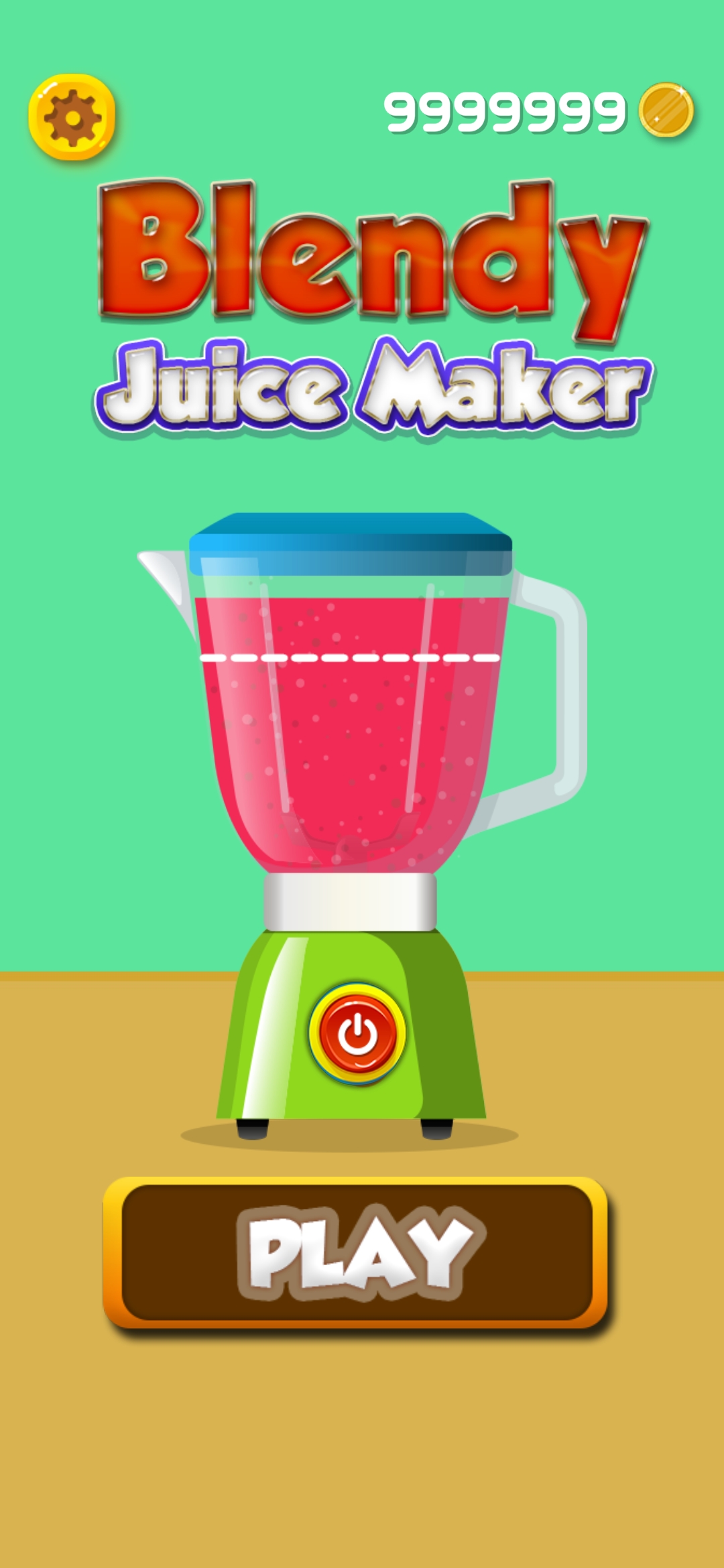The width and height of the screenshot is (724, 1568).
Task: Open the settings gear icon
Action: (x=72, y=117)
